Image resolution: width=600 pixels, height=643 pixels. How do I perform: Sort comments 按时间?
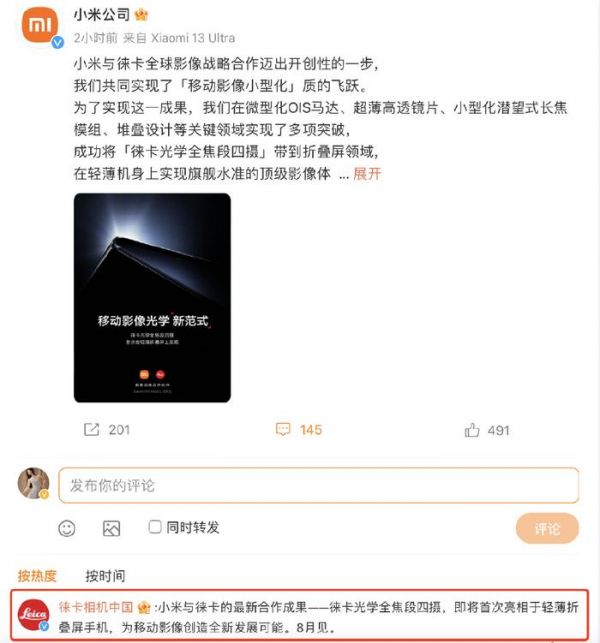click(x=105, y=576)
